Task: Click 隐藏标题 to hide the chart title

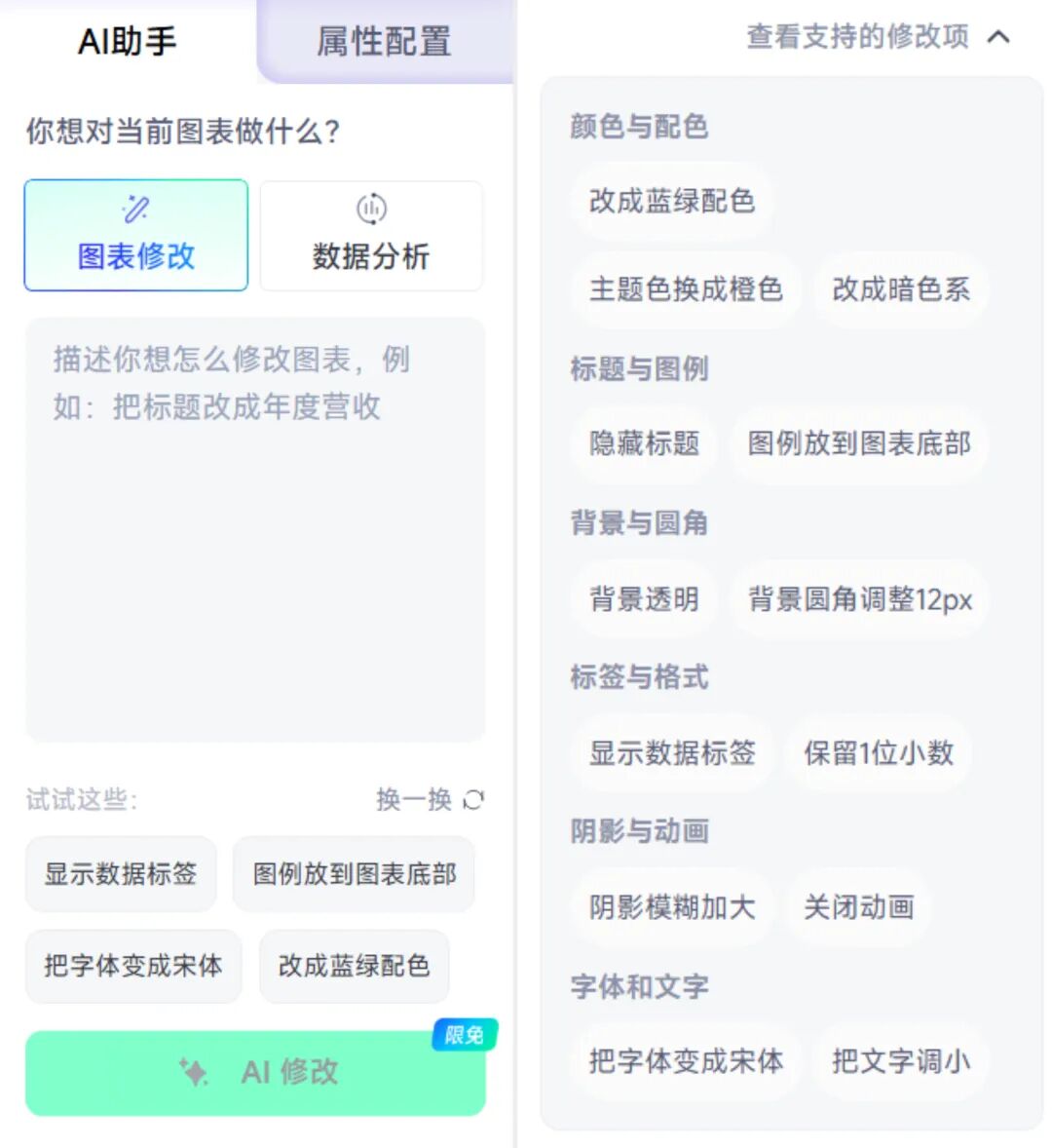Action: [642, 444]
